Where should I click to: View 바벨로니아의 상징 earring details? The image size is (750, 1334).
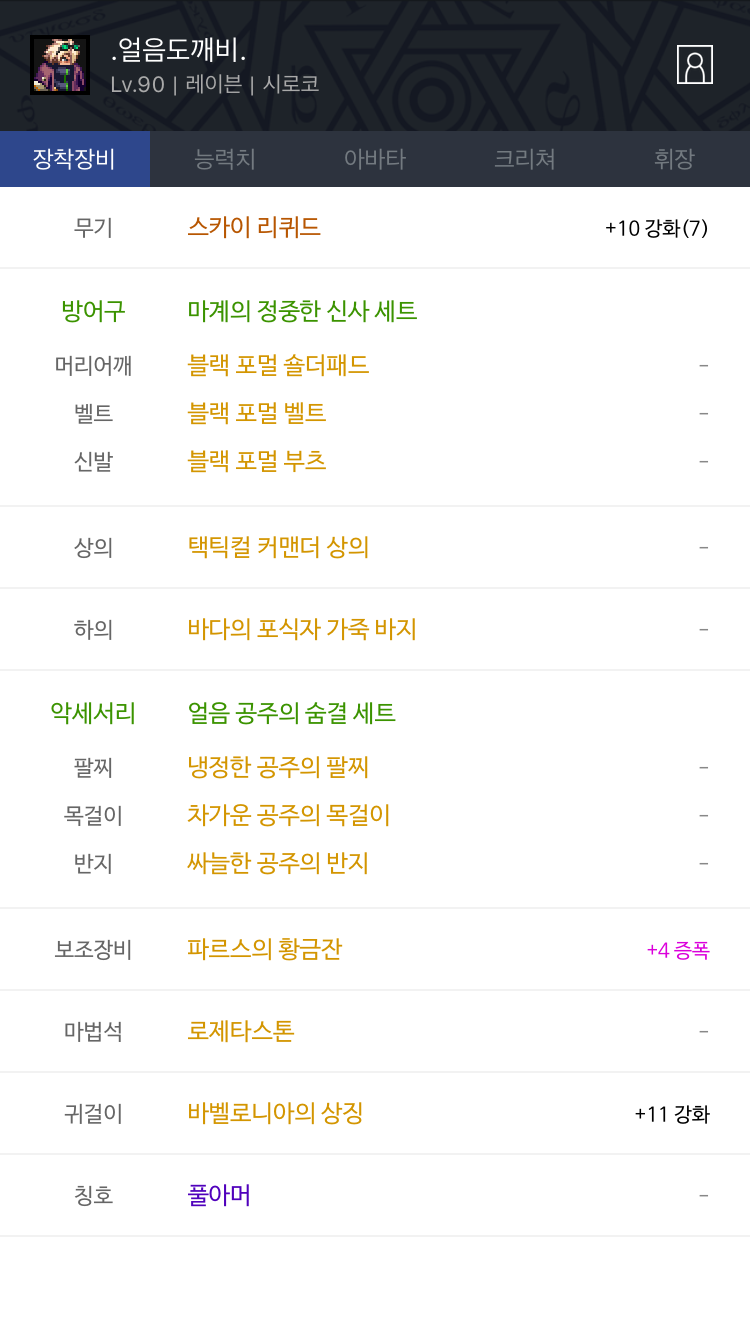click(x=275, y=1113)
